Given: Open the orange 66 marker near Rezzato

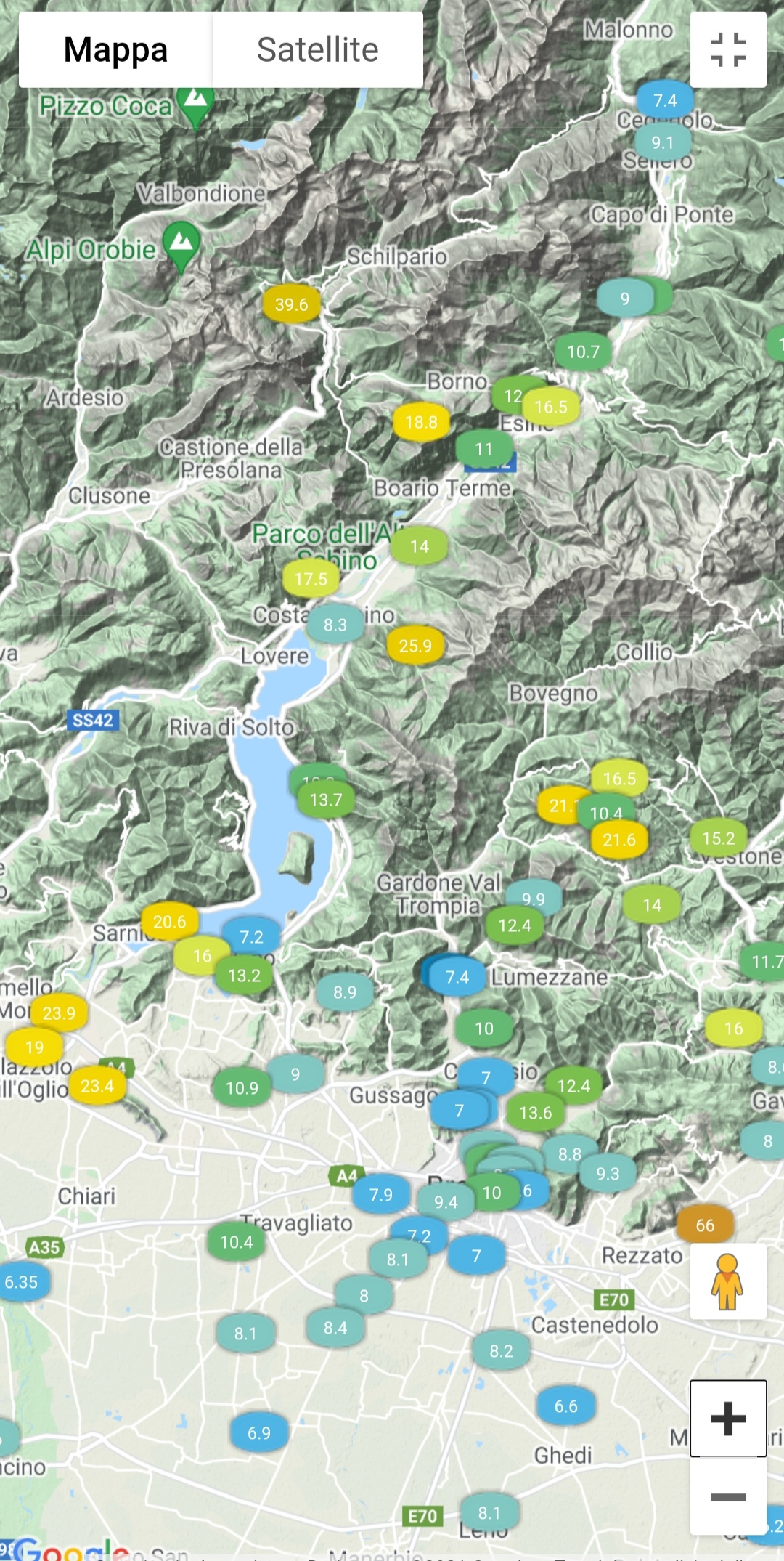Looking at the screenshot, I should [705, 1225].
